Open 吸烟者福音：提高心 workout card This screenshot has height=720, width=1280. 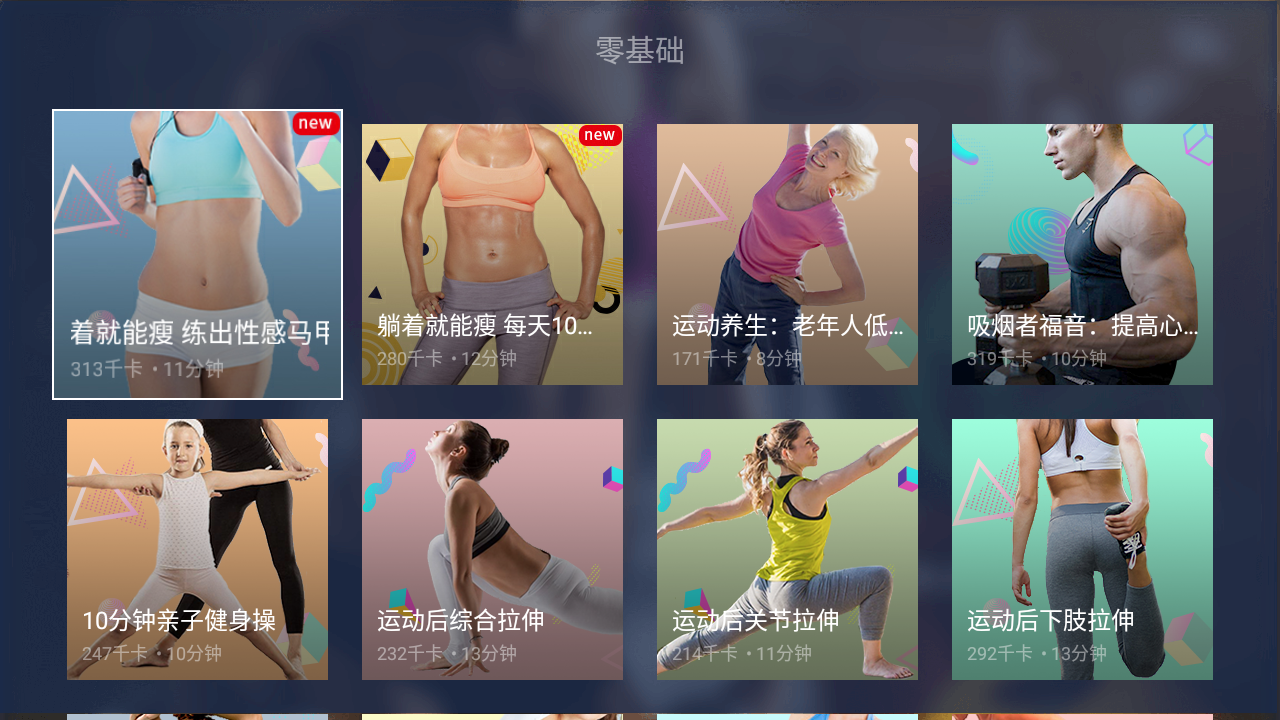tap(1082, 254)
